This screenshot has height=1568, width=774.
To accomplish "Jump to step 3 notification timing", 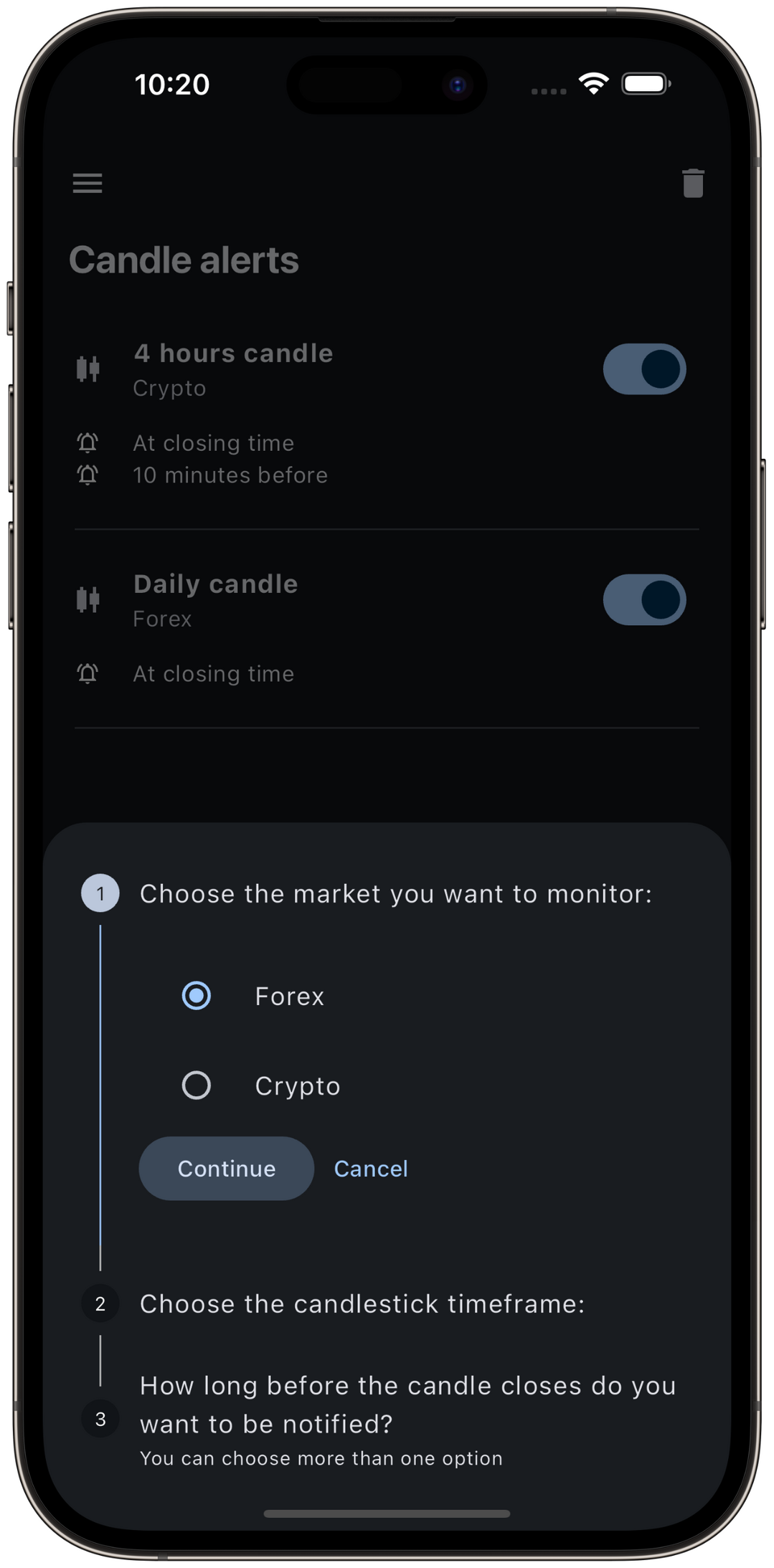I will click(x=407, y=1405).
